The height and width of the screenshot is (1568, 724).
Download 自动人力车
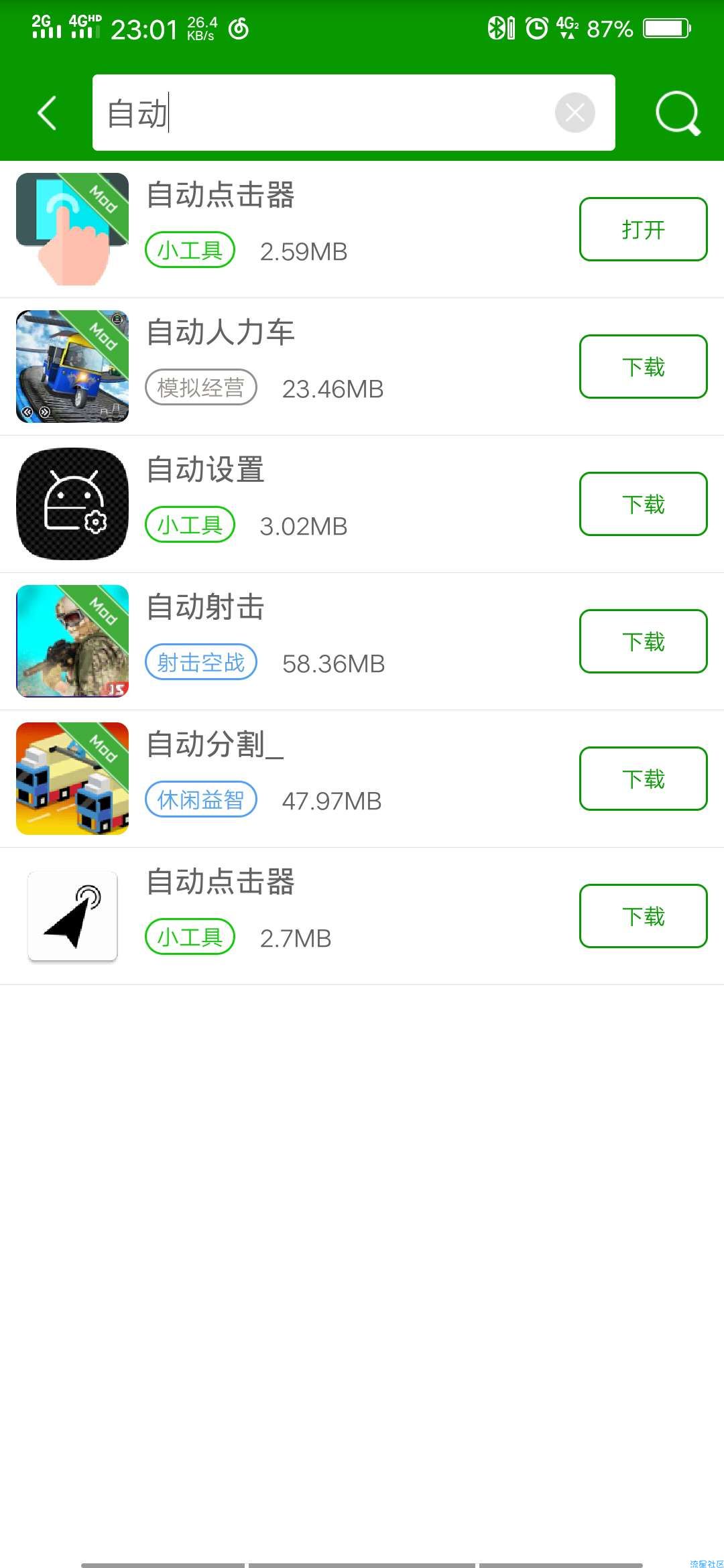pos(643,367)
